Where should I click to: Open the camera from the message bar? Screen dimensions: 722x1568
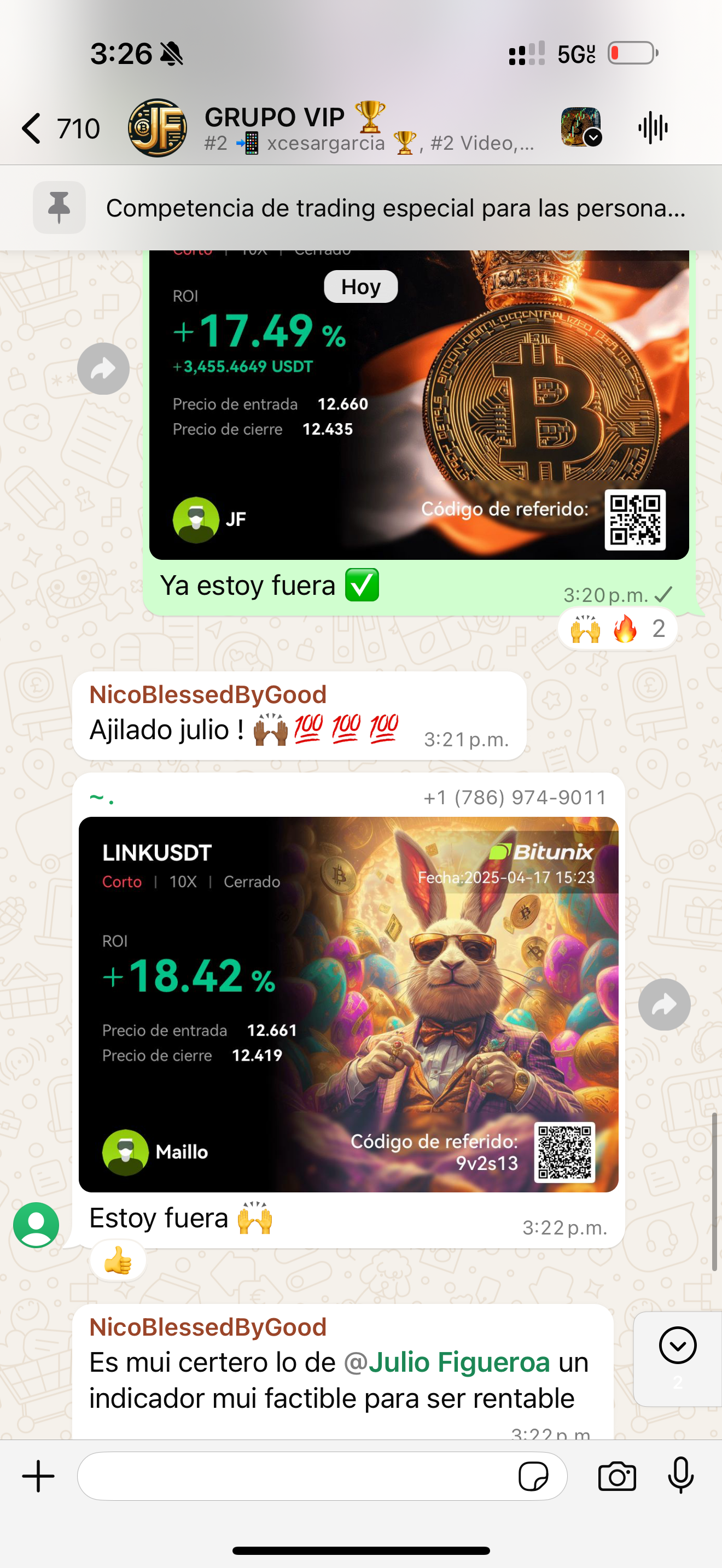click(616, 1476)
